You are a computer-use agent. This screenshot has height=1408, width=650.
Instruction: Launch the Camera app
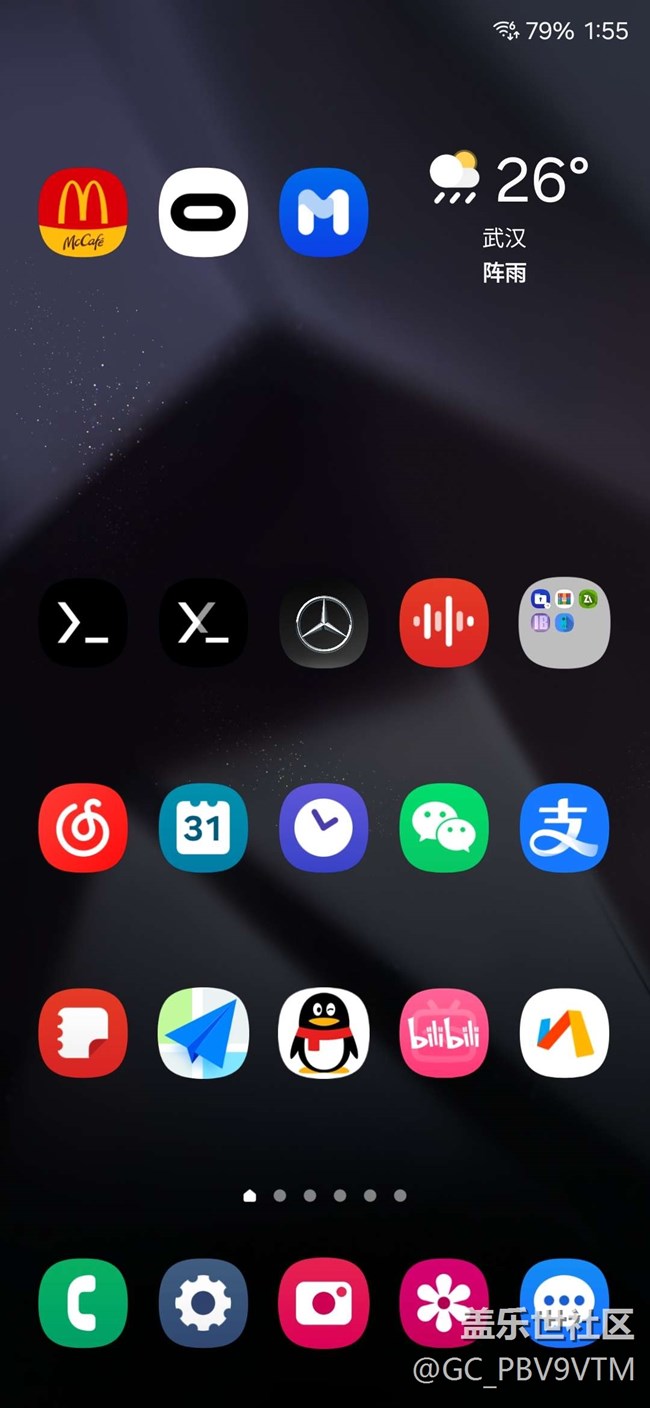[x=324, y=1303]
